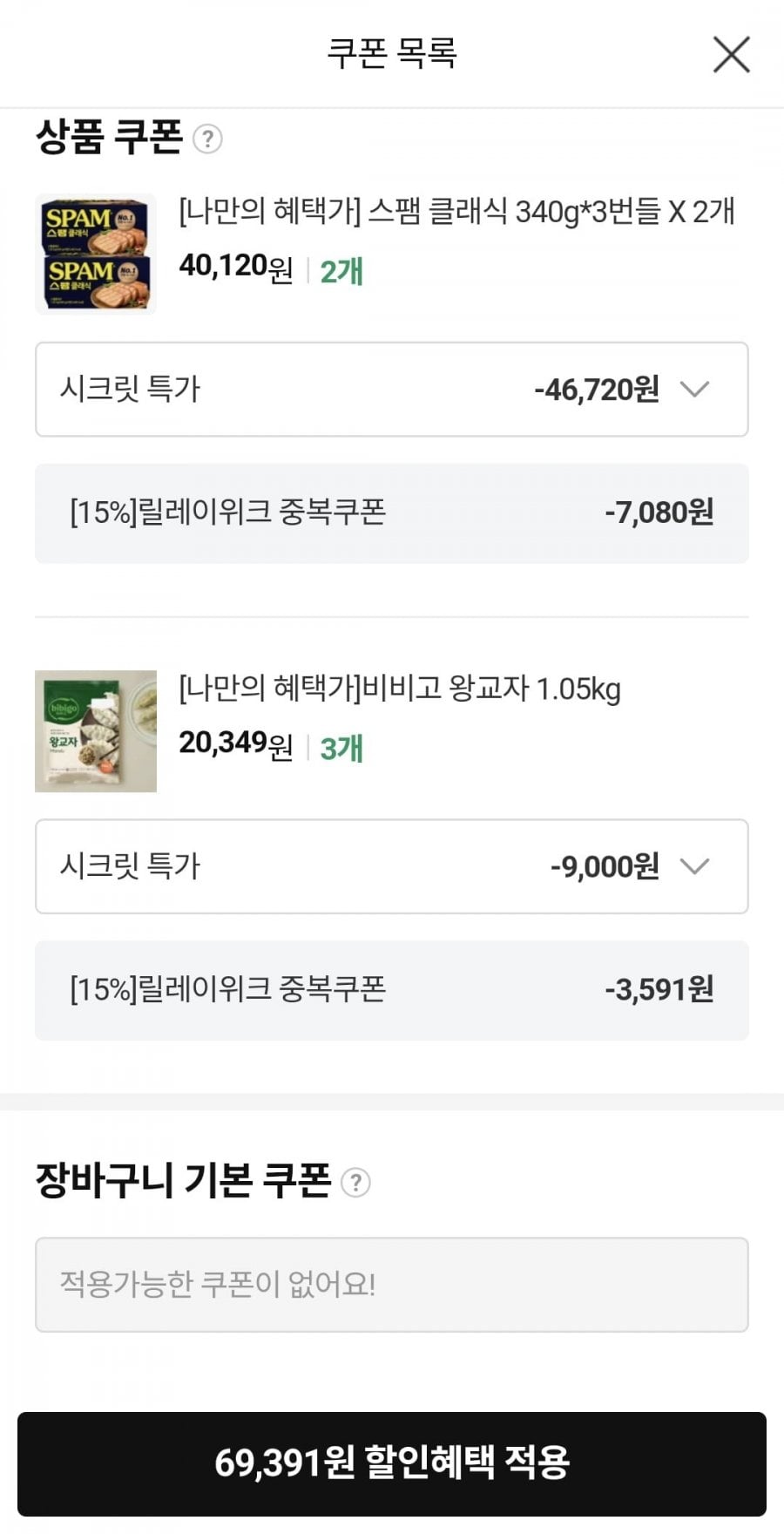Expand the 시크릿 특가 dropdown for 스팸 클래식
Viewport: 784px width, 1534px height.
[x=391, y=389]
